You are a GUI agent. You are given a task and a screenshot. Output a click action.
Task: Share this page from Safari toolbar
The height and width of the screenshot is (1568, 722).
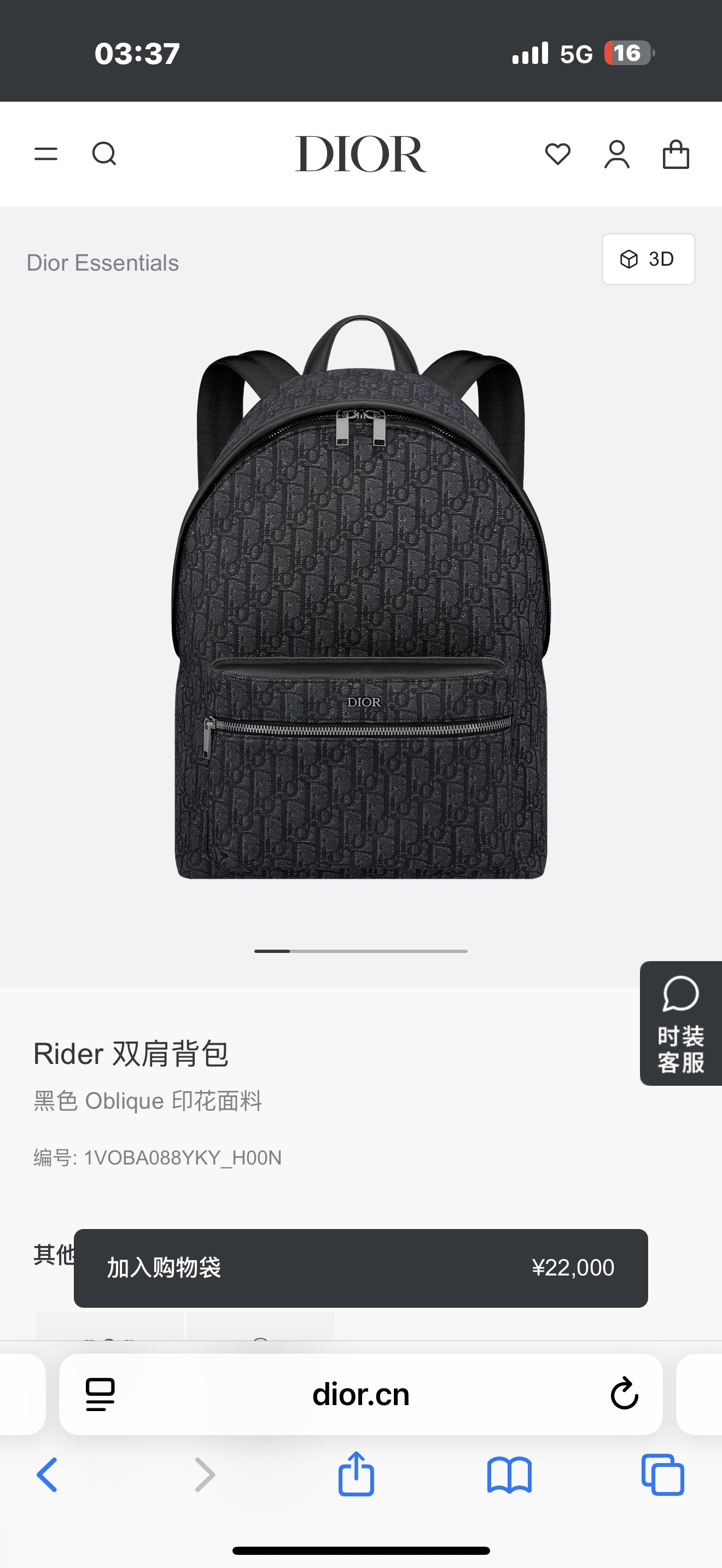(356, 1473)
